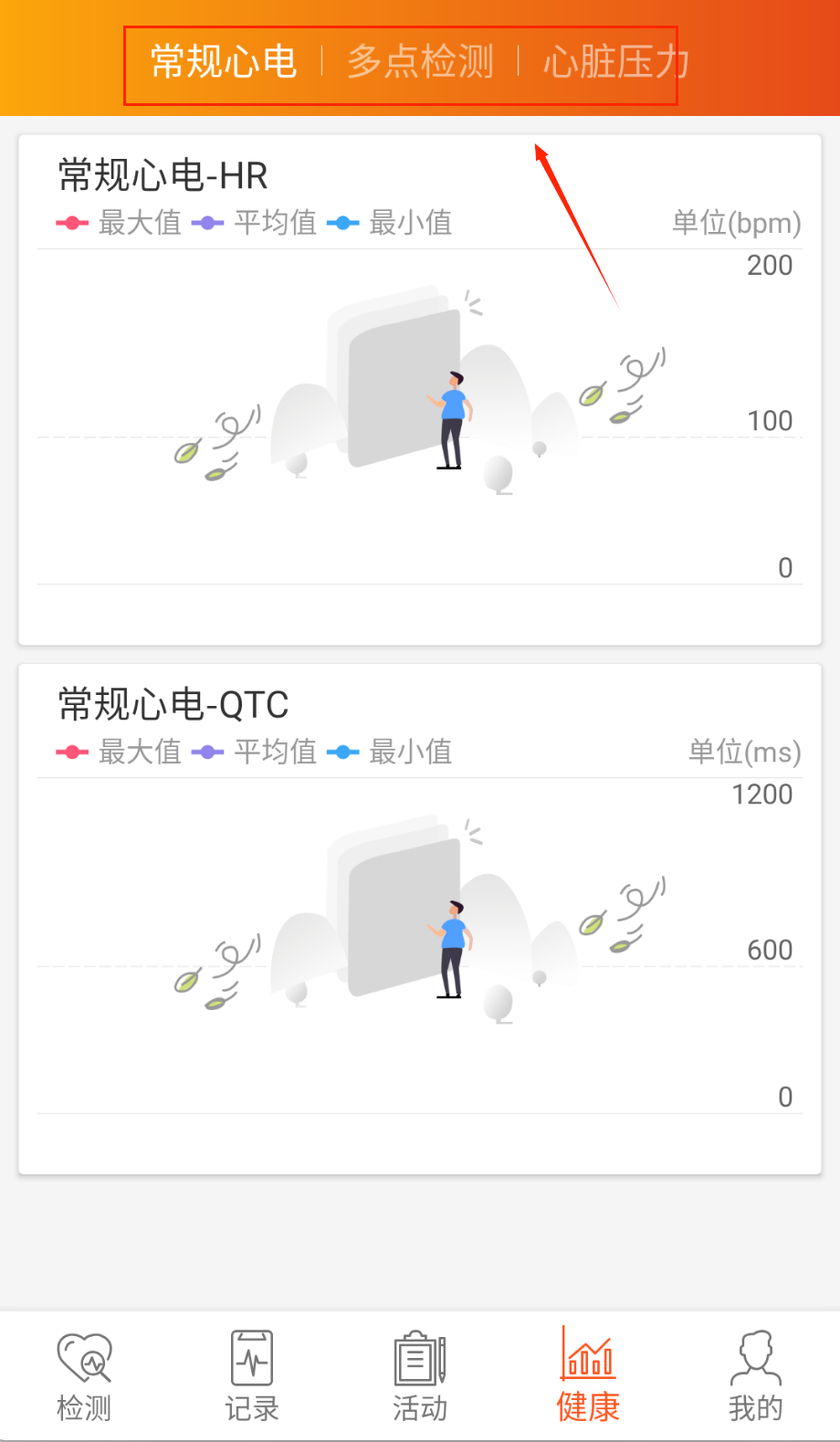
Task: Open the 心脏压力 tab
Action: [615, 62]
